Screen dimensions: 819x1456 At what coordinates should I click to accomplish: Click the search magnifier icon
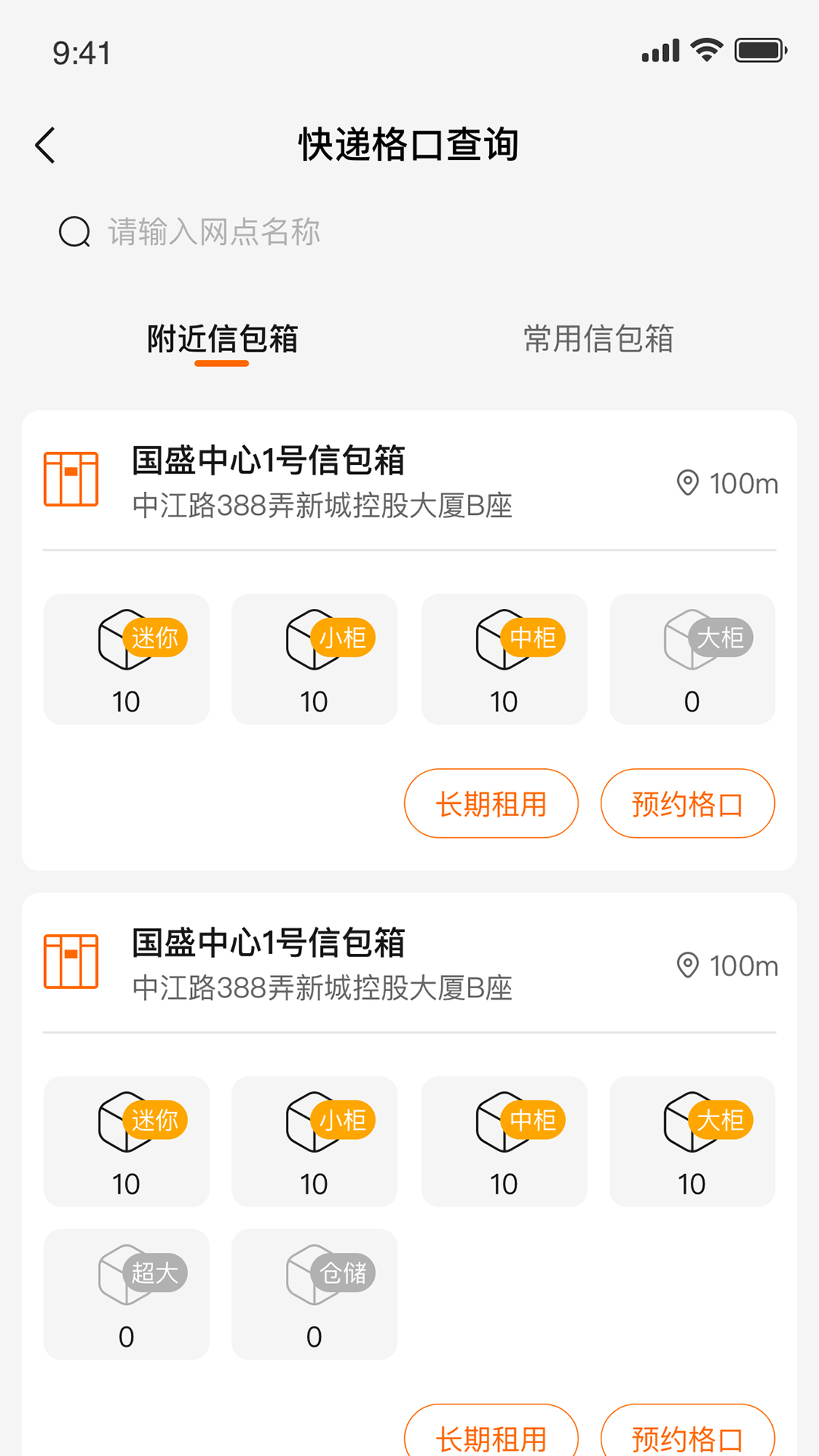[74, 231]
